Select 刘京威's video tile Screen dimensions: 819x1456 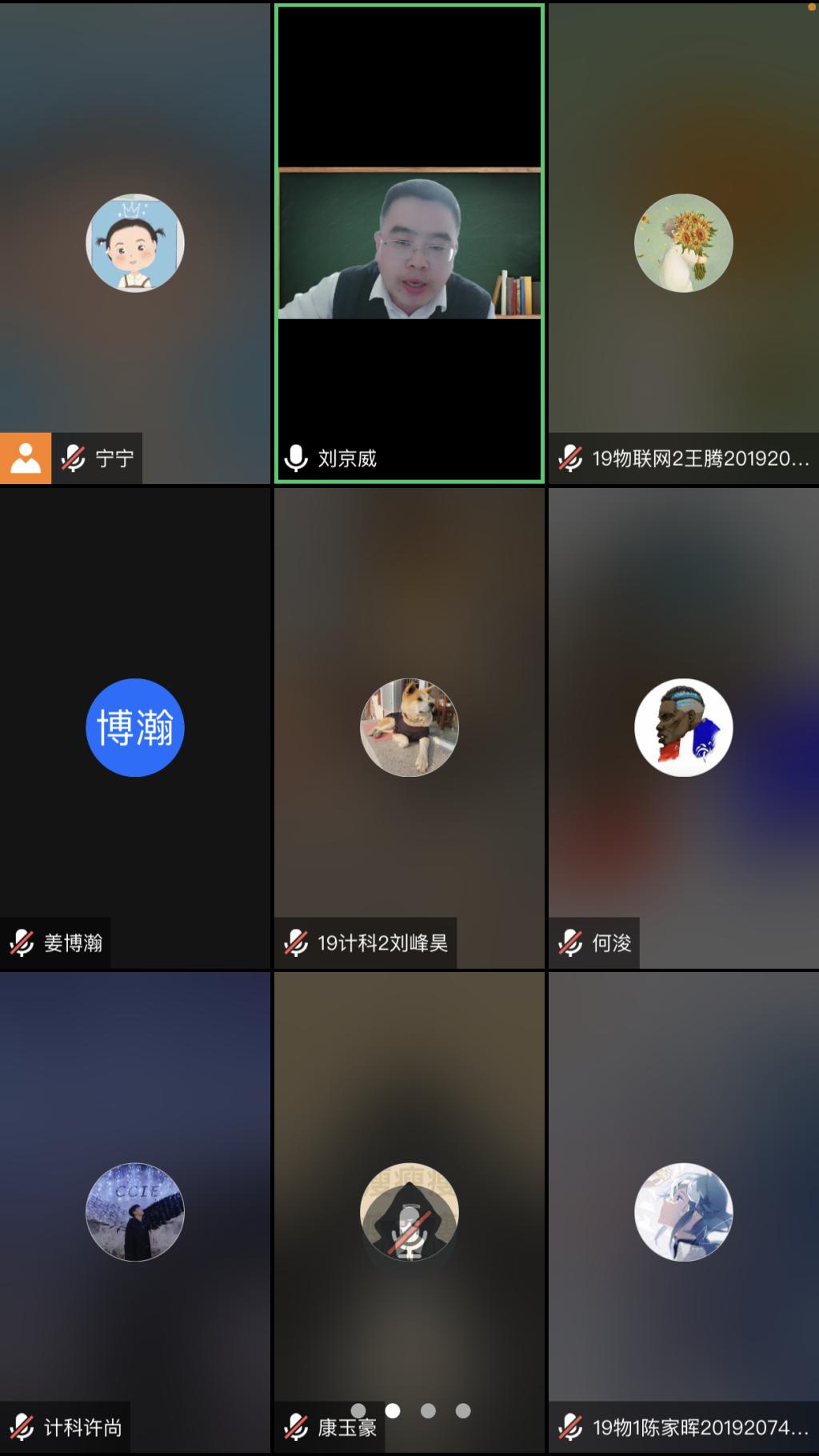tap(409, 243)
